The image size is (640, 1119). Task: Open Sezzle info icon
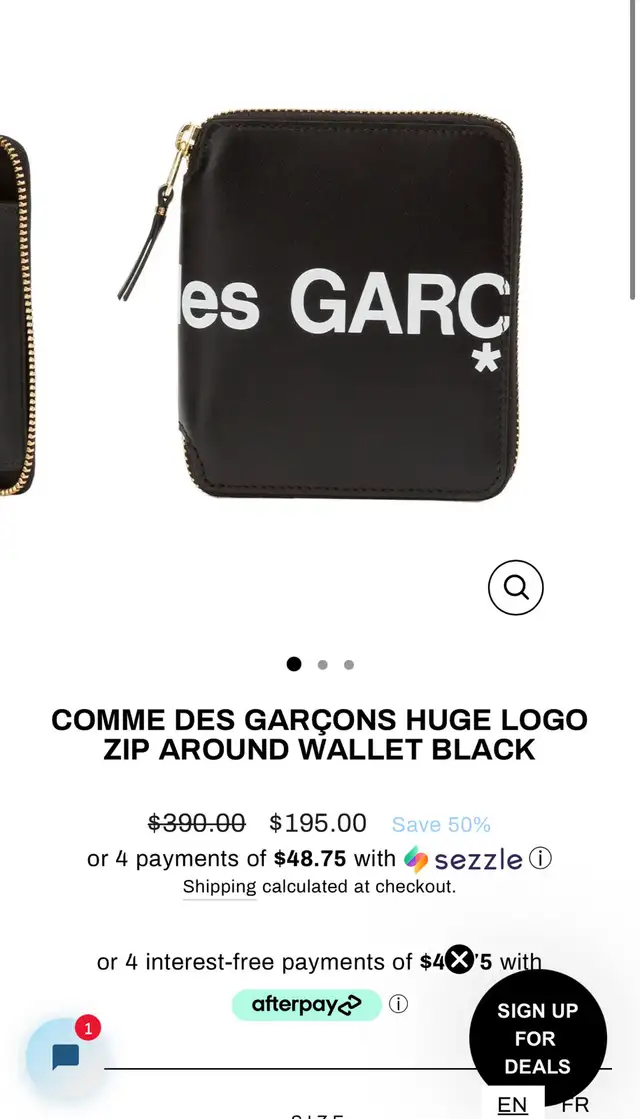[x=540, y=858]
